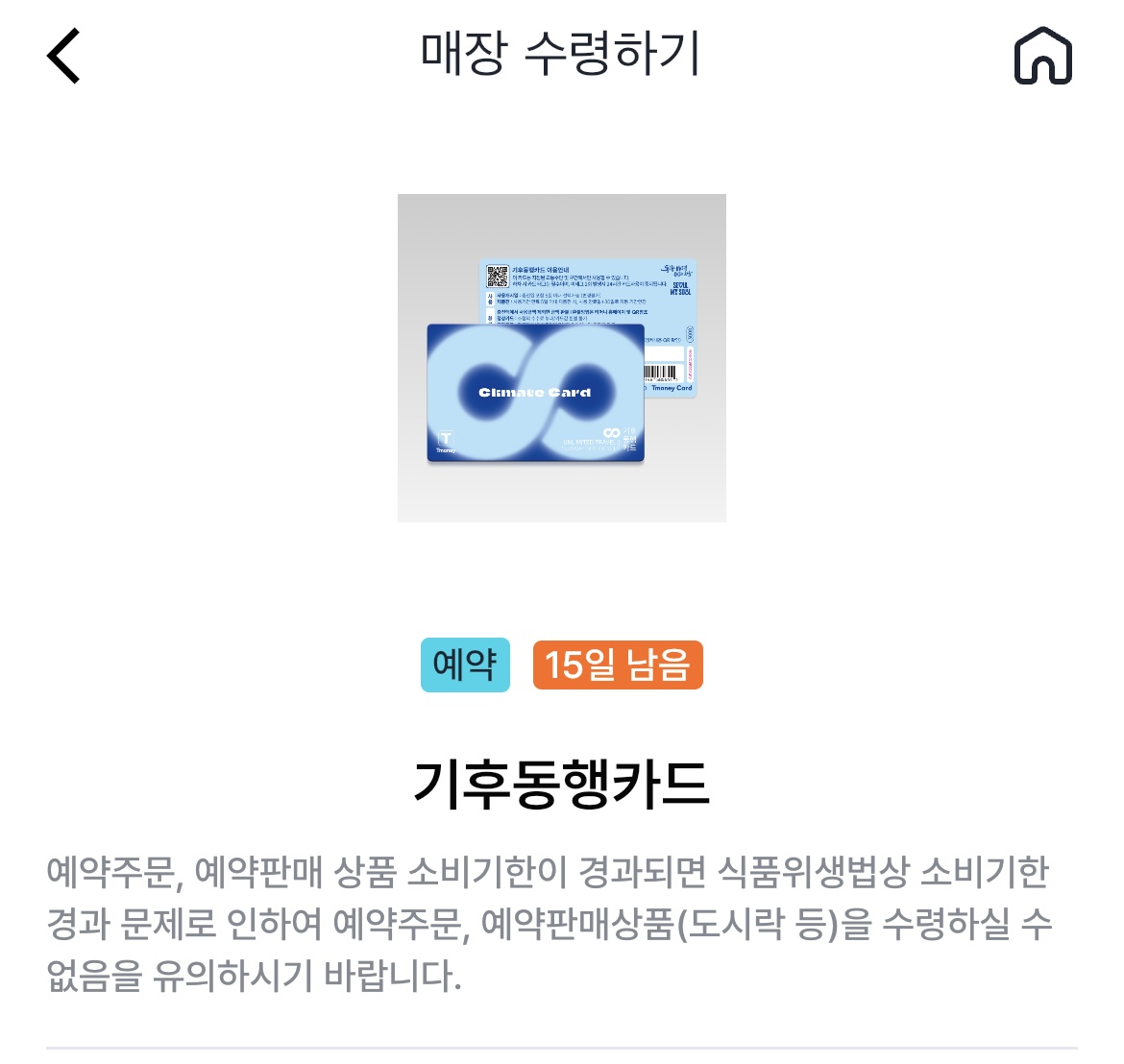
Task: Go back using the top-left arrow
Action: click(63, 56)
